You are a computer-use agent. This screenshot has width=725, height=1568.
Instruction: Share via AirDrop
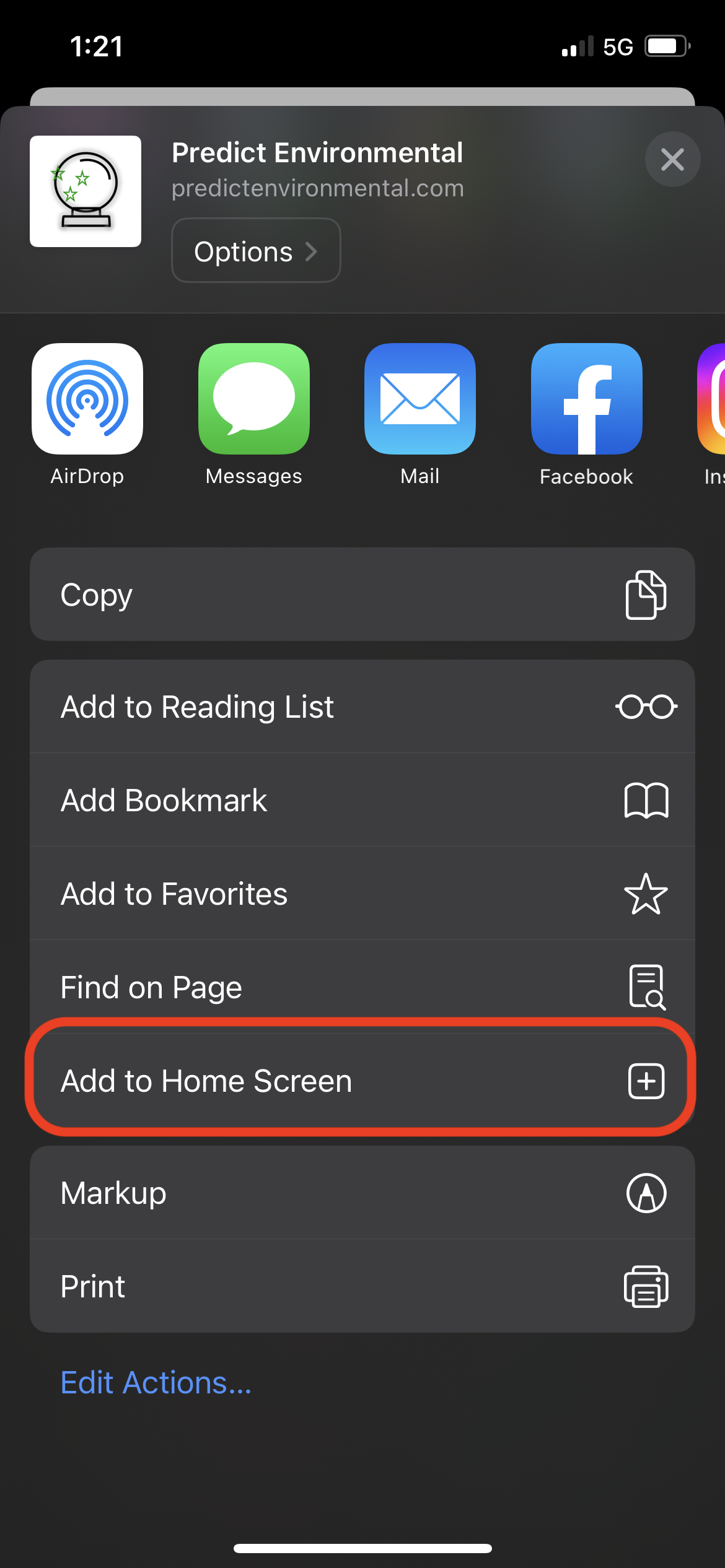(87, 399)
